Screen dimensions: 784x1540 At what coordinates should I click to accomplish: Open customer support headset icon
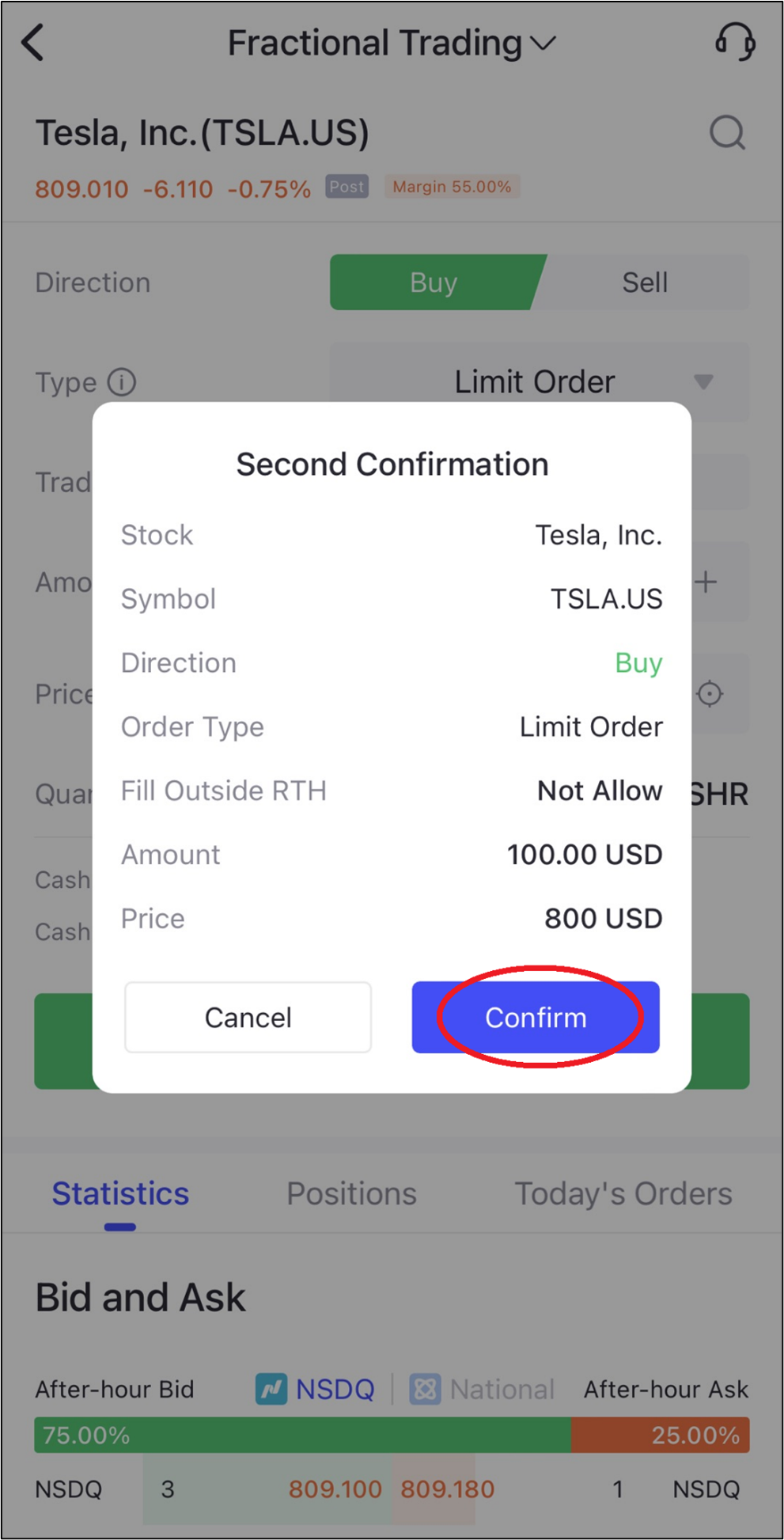tap(735, 41)
